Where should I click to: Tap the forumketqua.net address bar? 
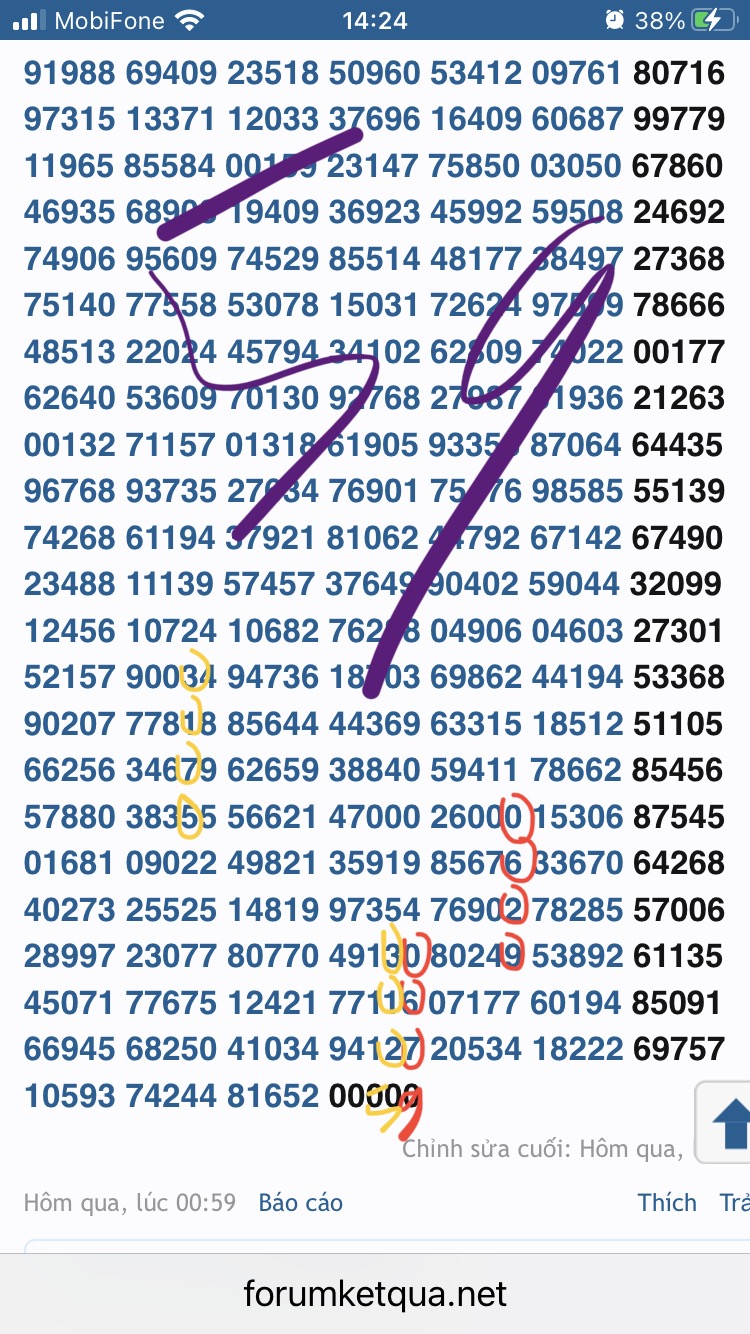[375, 1294]
